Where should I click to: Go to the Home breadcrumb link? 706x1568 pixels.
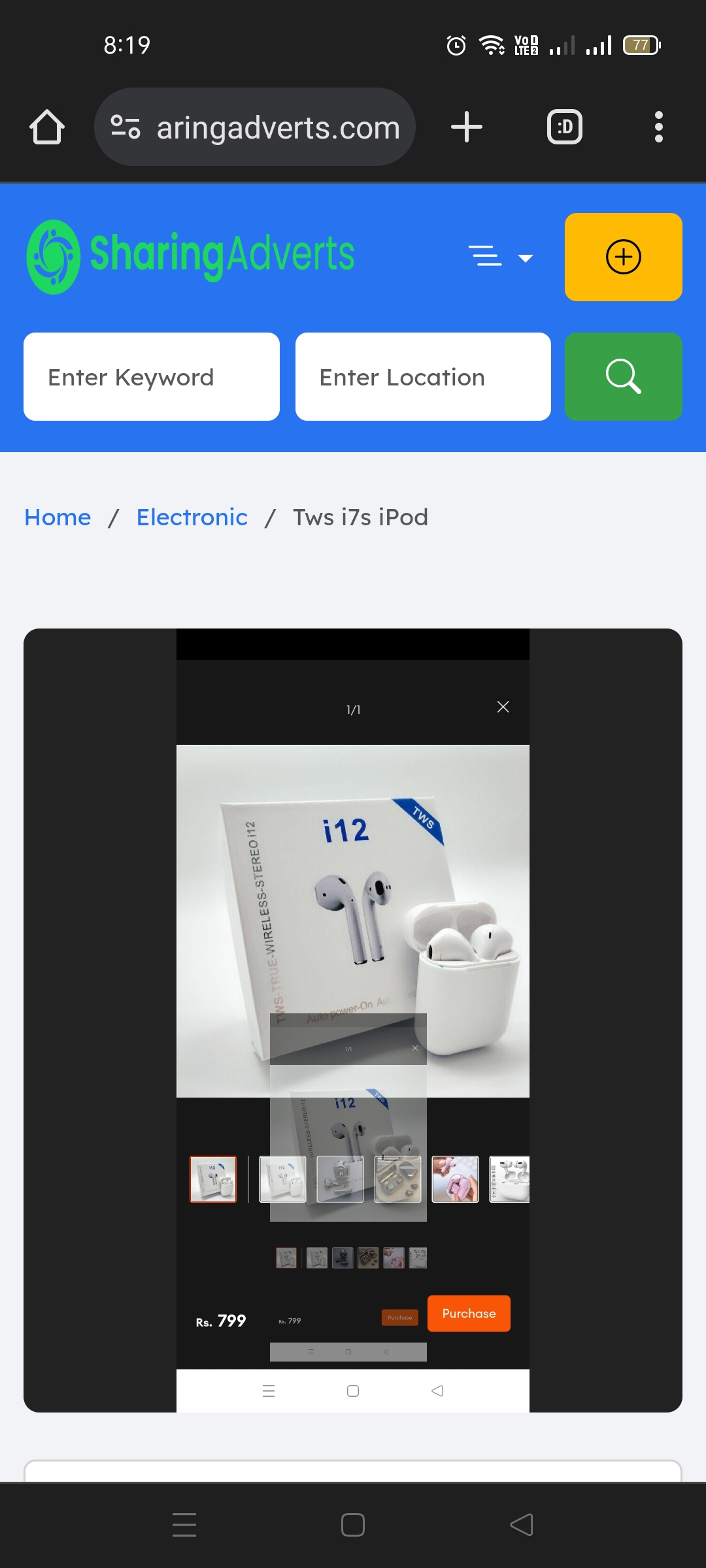coord(58,517)
